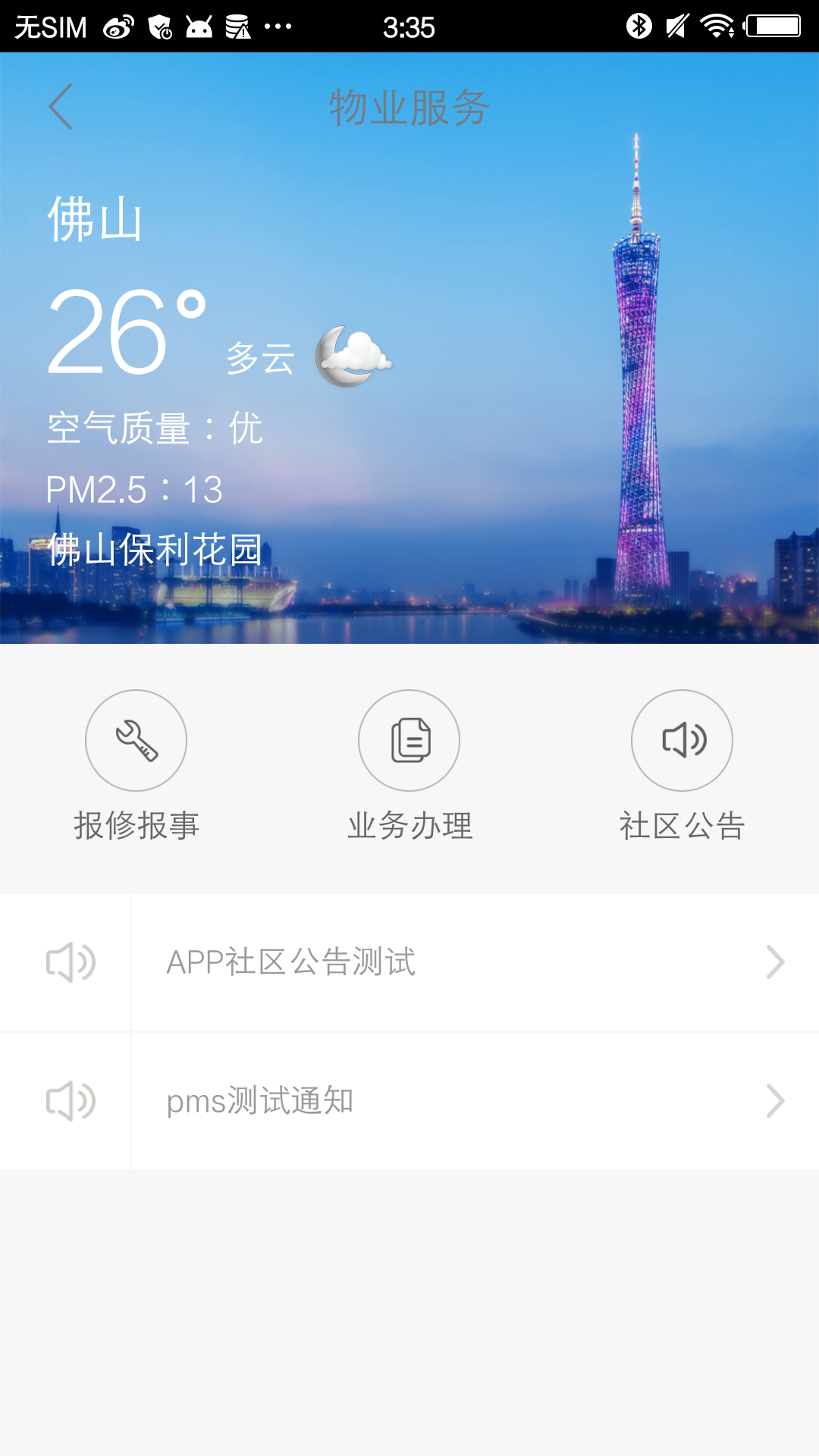Expand the APP社区公告测试 announcement chevron
Screen dimensions: 819x1456
775,962
